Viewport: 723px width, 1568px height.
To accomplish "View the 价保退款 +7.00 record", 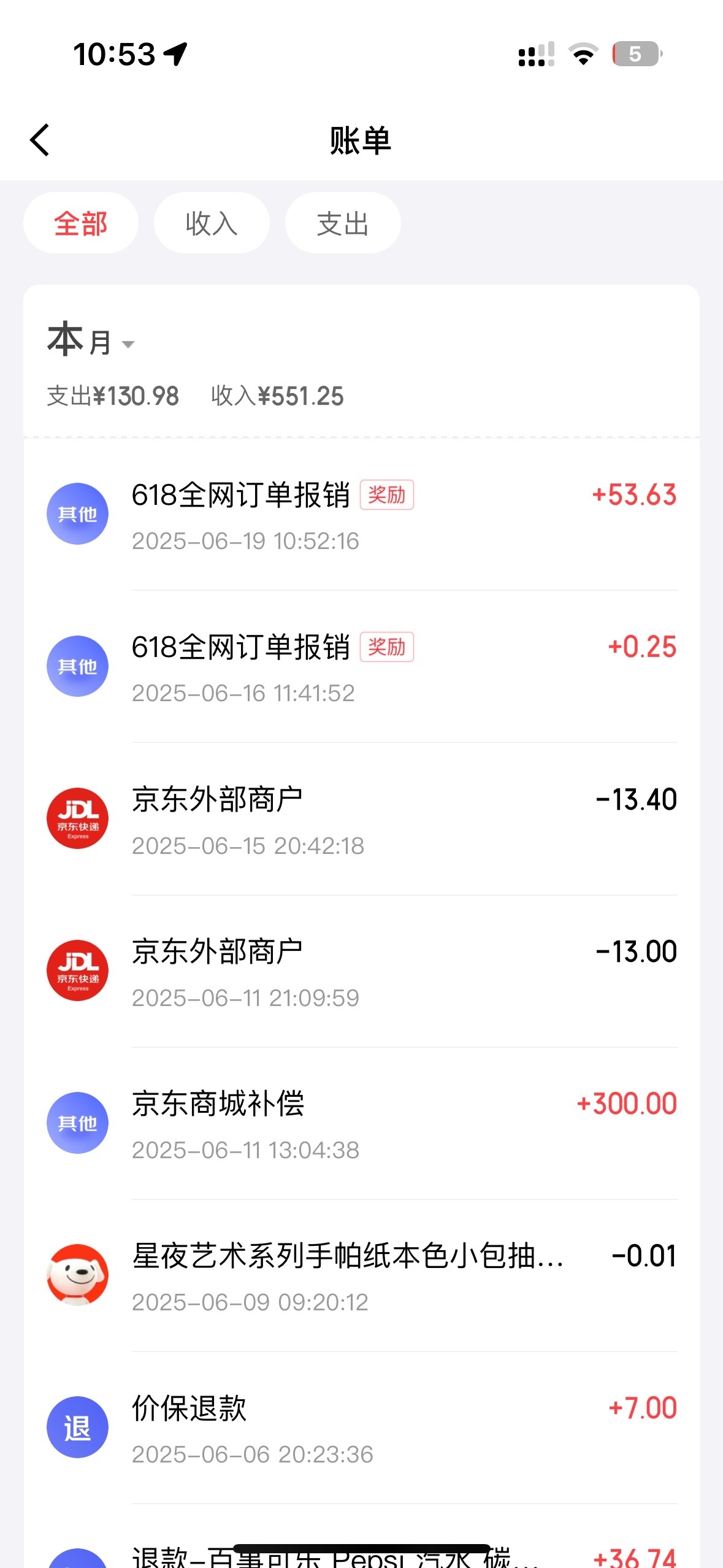I will tap(362, 1428).
